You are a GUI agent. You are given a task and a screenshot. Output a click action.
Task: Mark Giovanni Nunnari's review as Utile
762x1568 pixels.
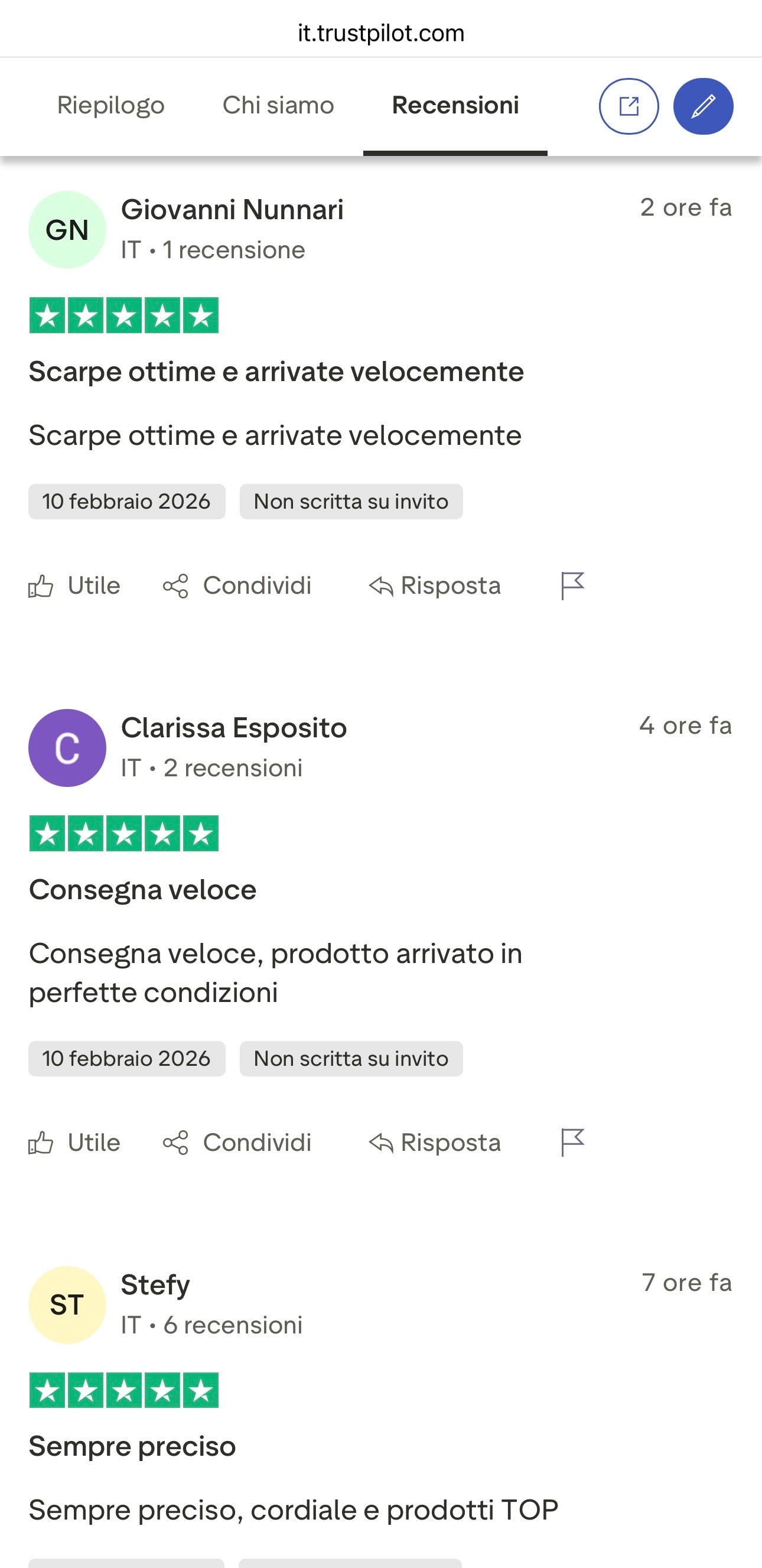pos(74,585)
